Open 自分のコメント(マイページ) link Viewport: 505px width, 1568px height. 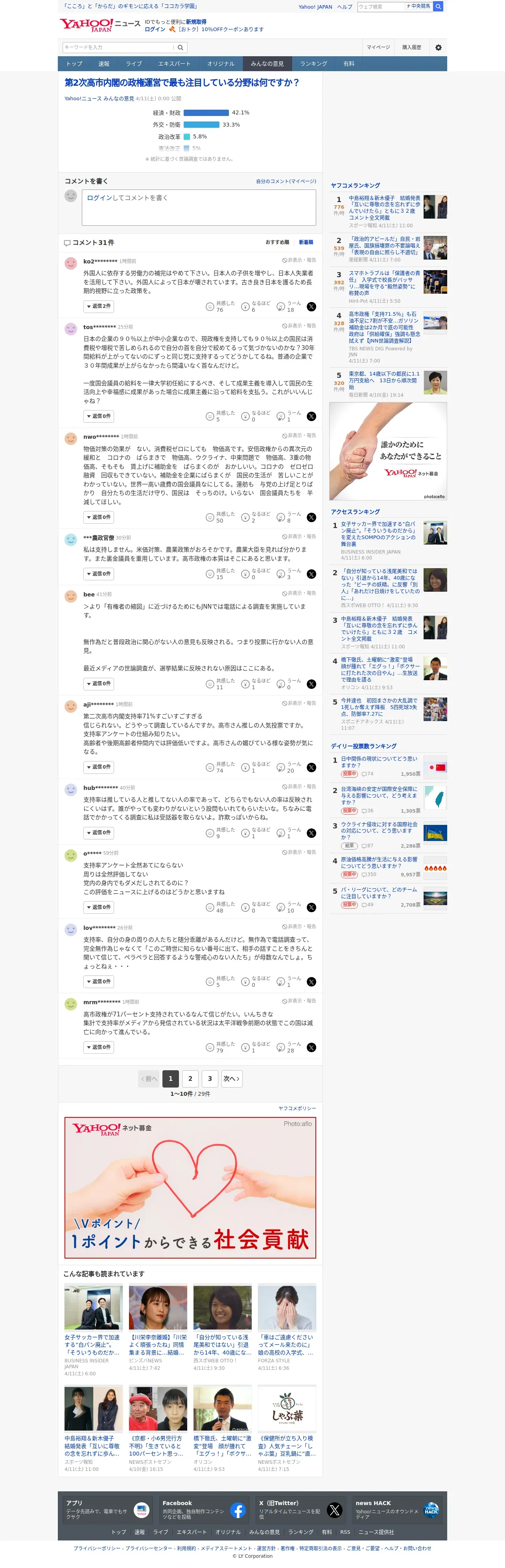[x=286, y=181]
